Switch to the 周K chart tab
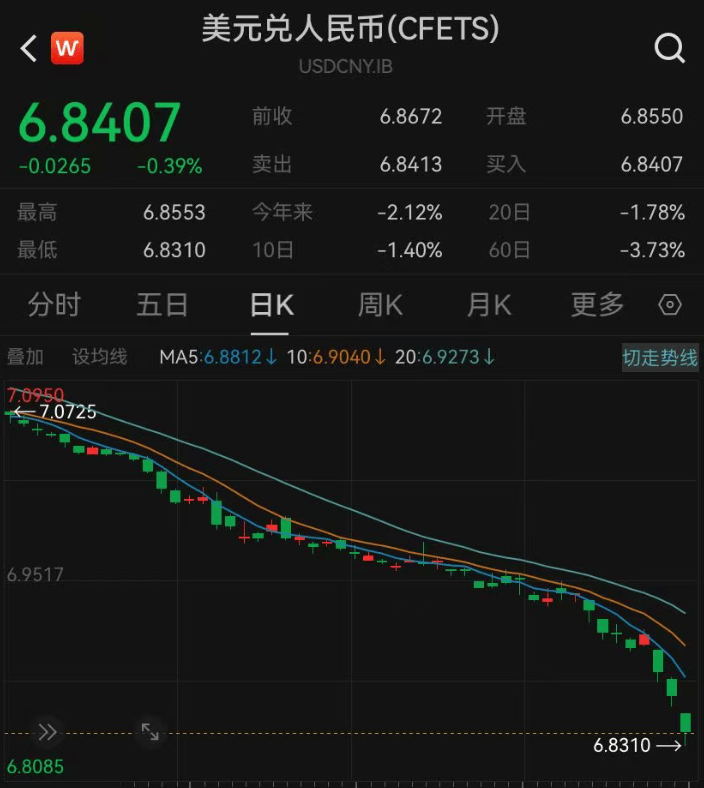The height and width of the screenshot is (788, 704). click(380, 305)
